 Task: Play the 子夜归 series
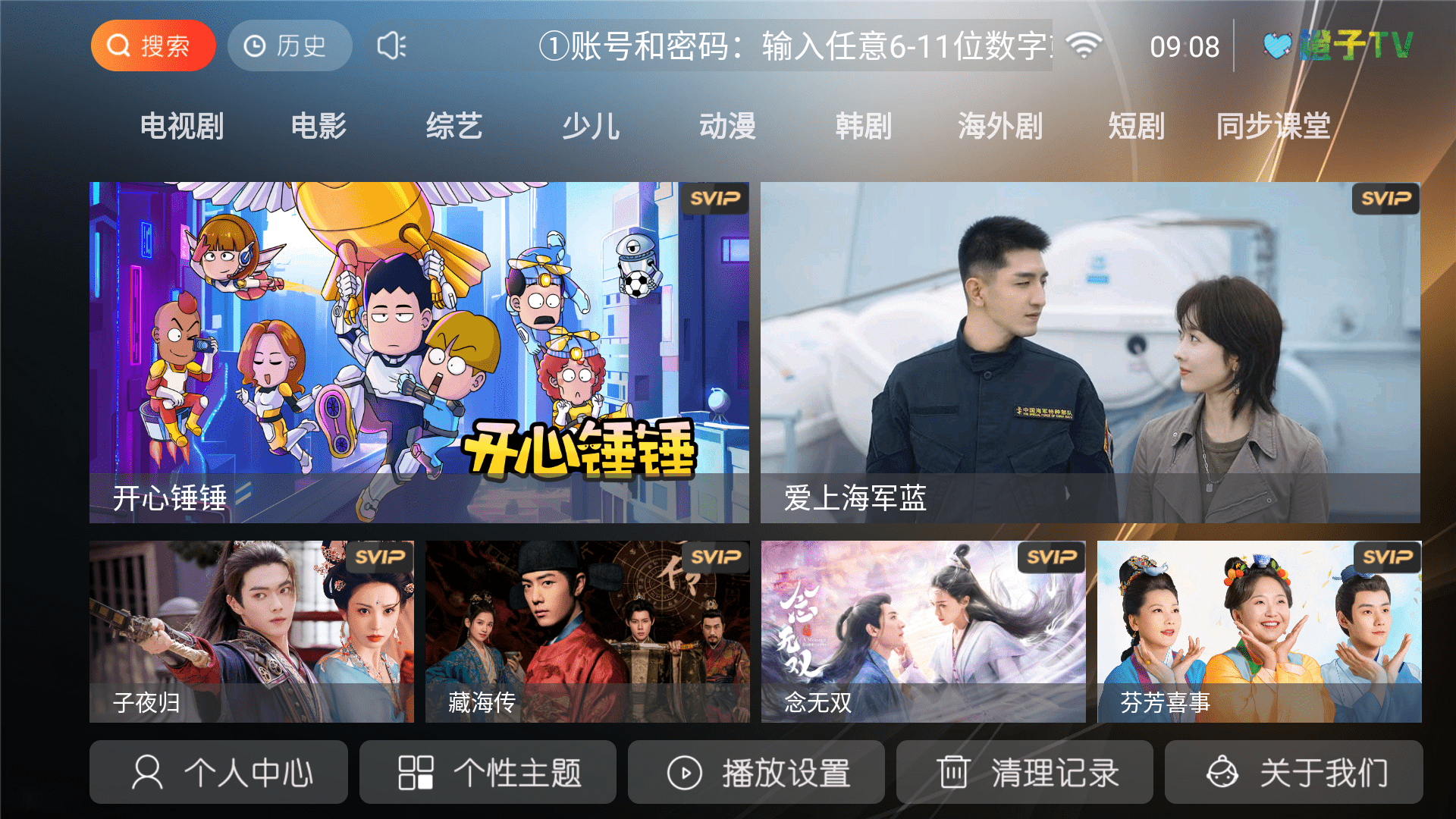coord(251,631)
